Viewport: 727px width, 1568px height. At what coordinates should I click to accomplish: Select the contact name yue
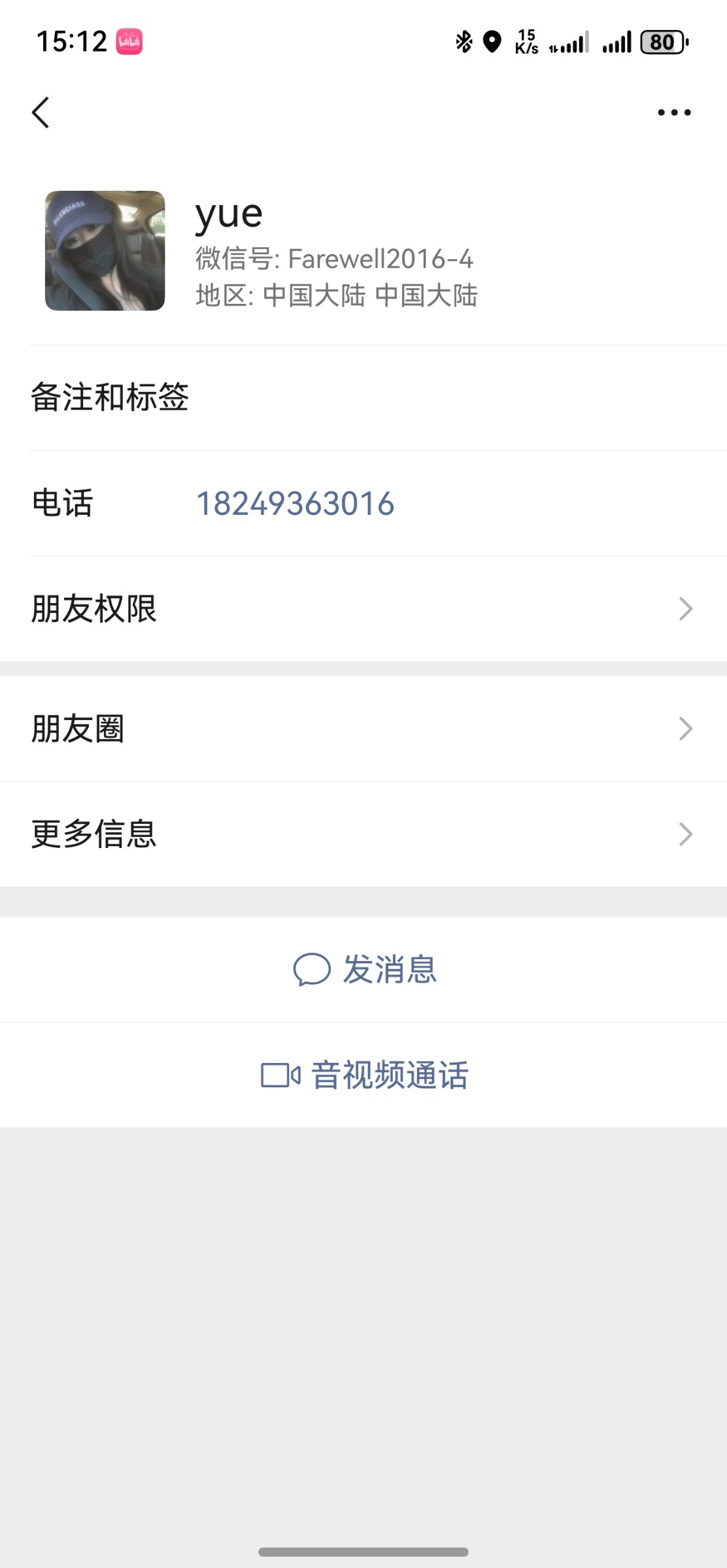[228, 214]
